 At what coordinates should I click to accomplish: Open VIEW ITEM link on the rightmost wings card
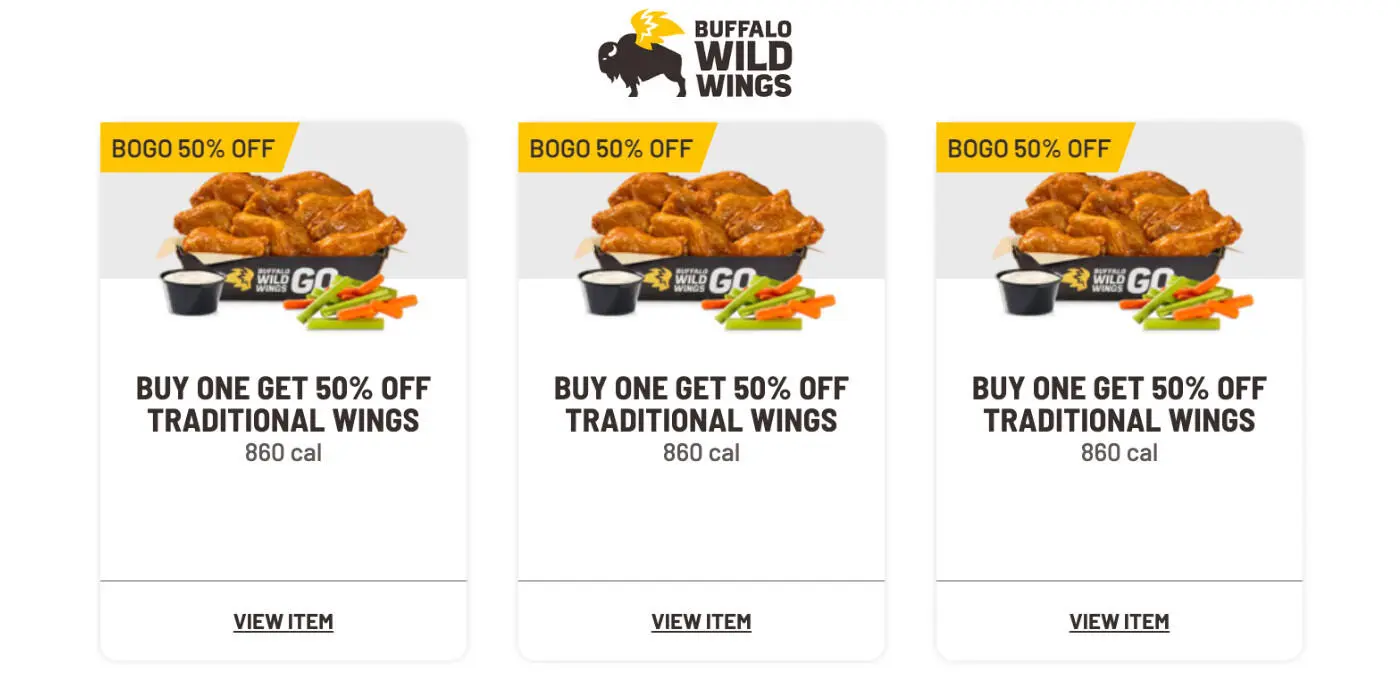(x=1119, y=621)
